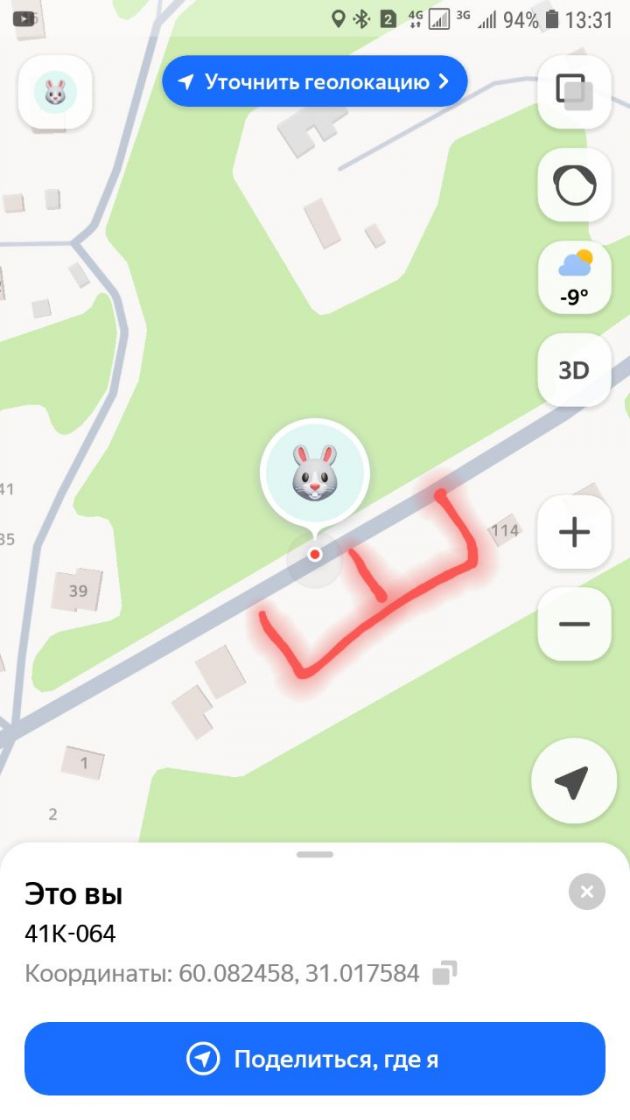Close the 'Это вы' card

point(587,891)
